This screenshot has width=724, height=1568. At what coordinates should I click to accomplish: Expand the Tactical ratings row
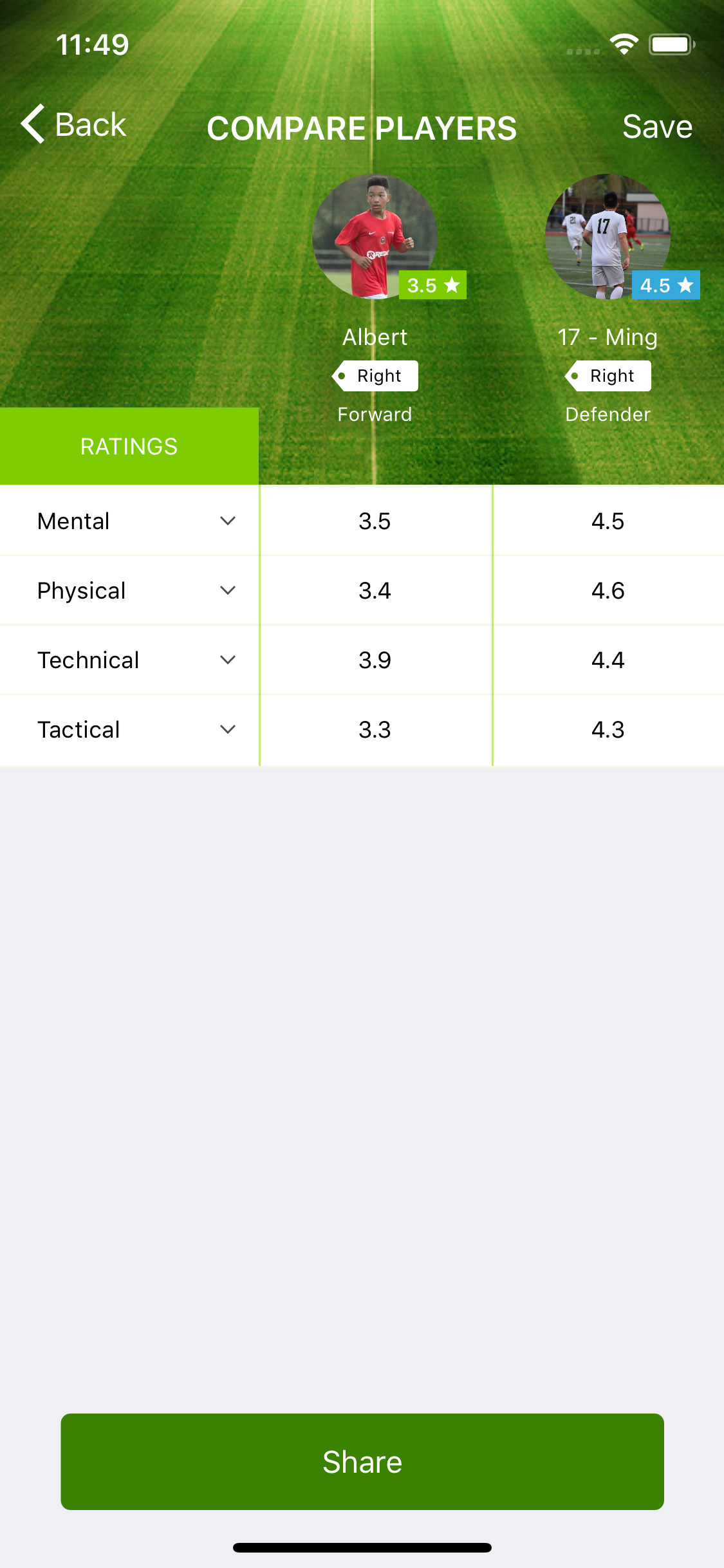click(x=227, y=729)
